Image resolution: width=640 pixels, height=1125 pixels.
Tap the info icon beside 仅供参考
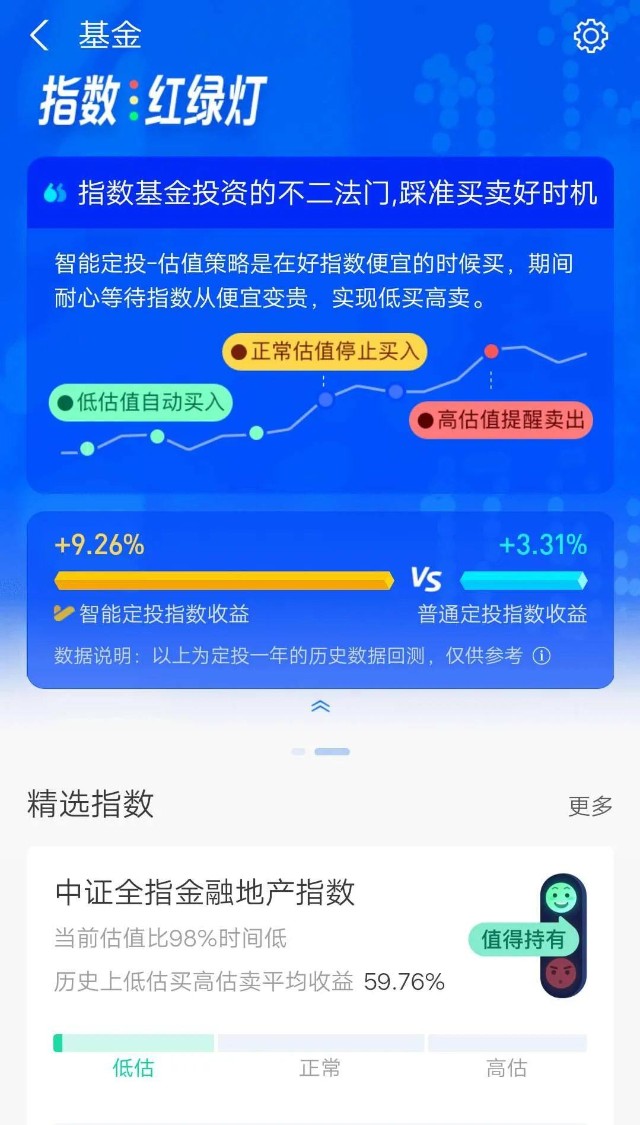(542, 656)
